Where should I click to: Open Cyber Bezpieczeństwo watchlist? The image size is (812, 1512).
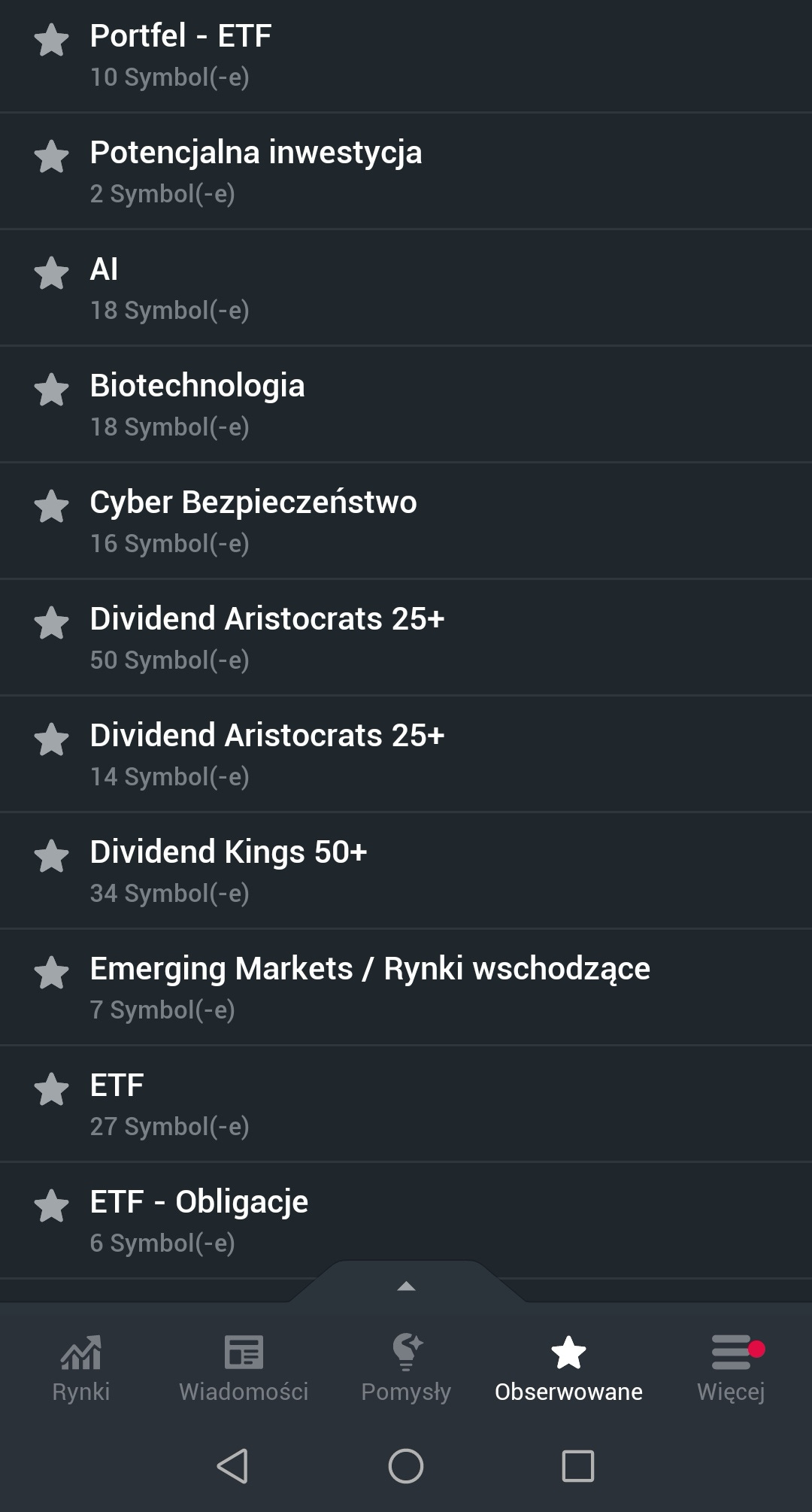coord(406,521)
